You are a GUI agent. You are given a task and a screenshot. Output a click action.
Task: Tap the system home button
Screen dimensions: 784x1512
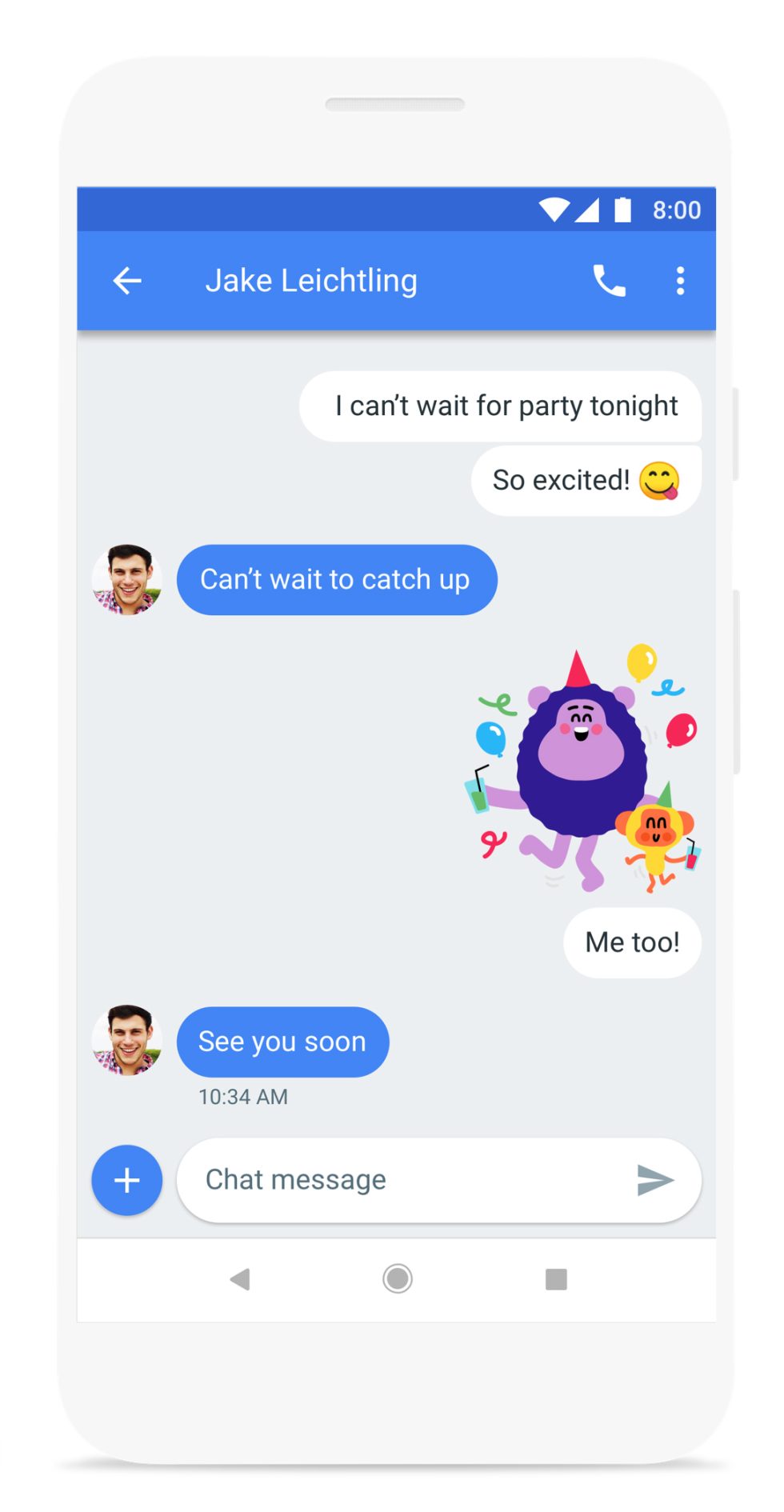tap(397, 1278)
